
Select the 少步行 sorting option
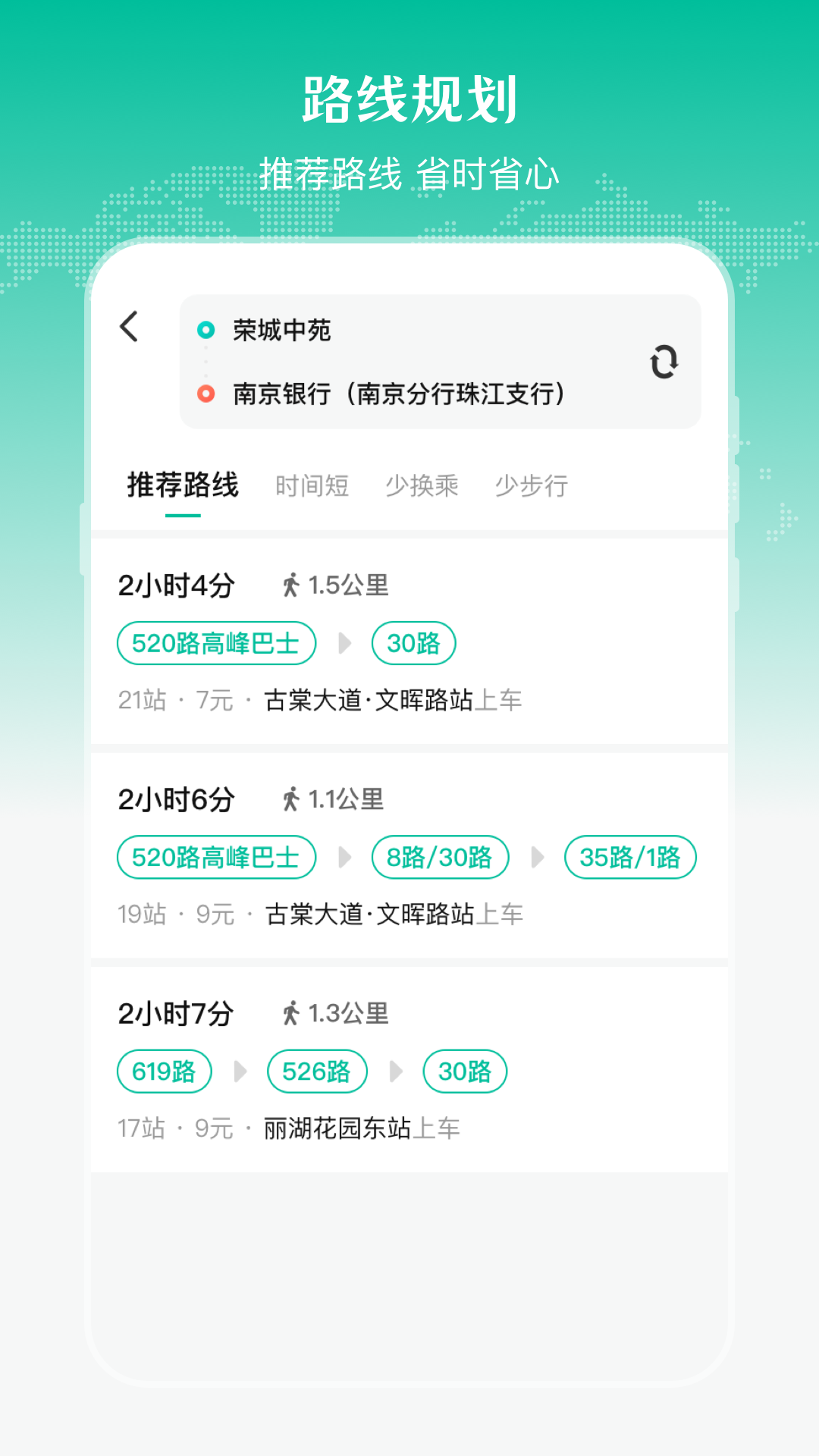[532, 486]
